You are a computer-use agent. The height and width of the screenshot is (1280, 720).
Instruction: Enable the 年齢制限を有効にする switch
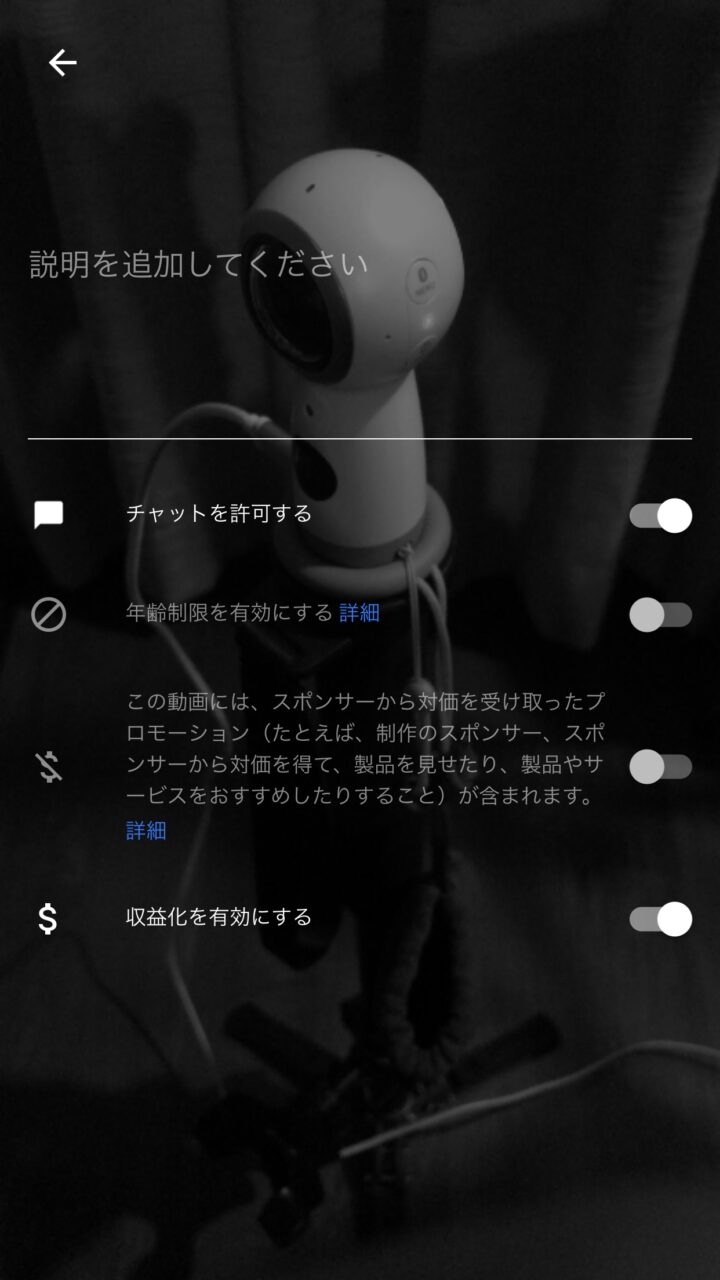pyautogui.click(x=660, y=615)
